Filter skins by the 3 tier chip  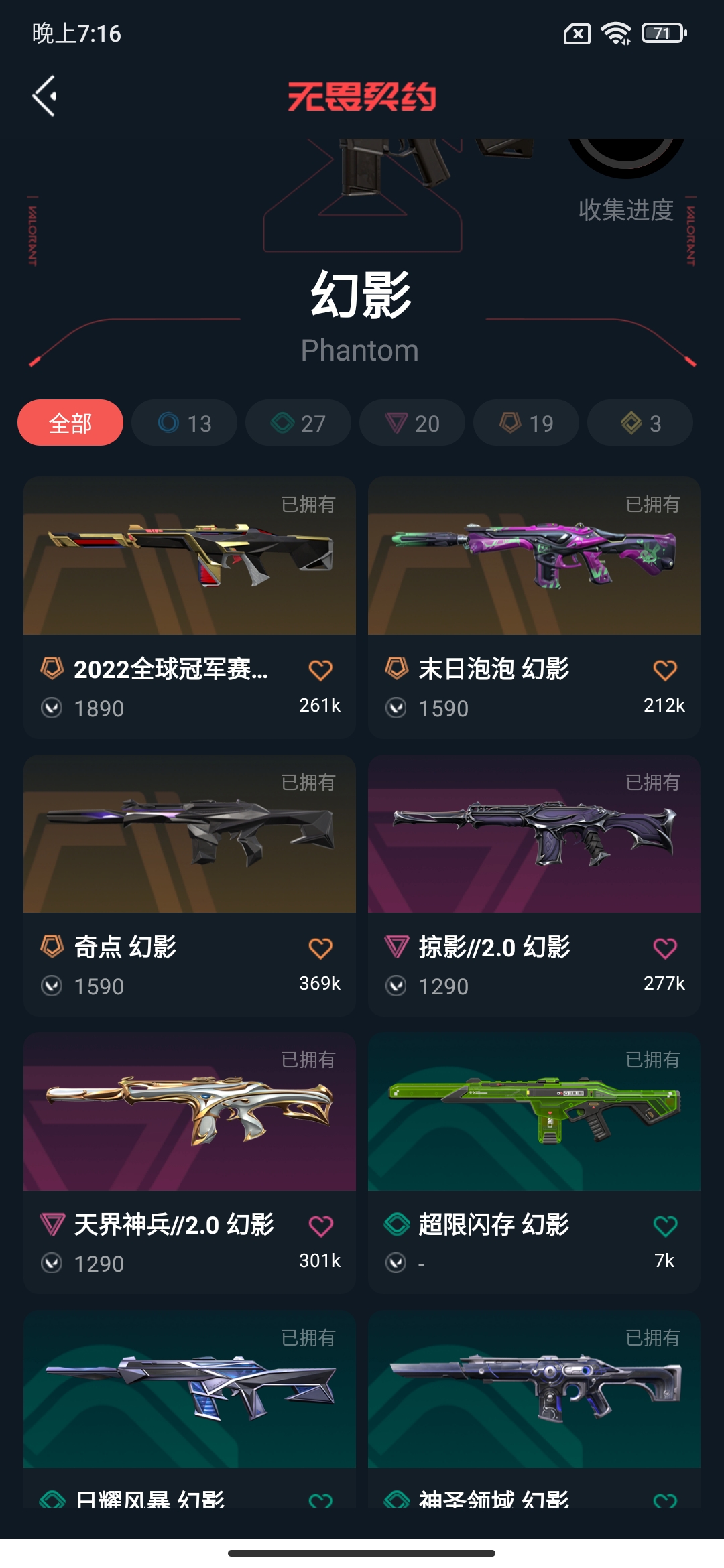[x=640, y=423]
